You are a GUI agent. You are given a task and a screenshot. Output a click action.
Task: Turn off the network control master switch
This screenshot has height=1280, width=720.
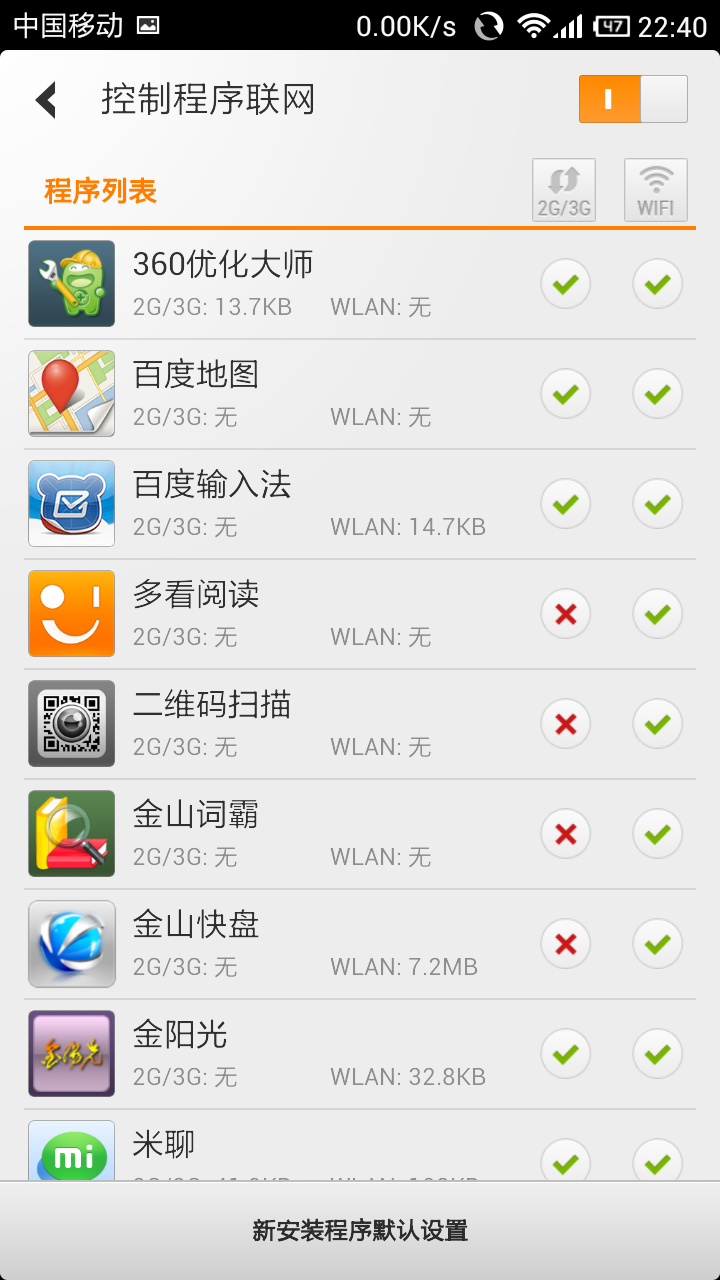(x=633, y=99)
